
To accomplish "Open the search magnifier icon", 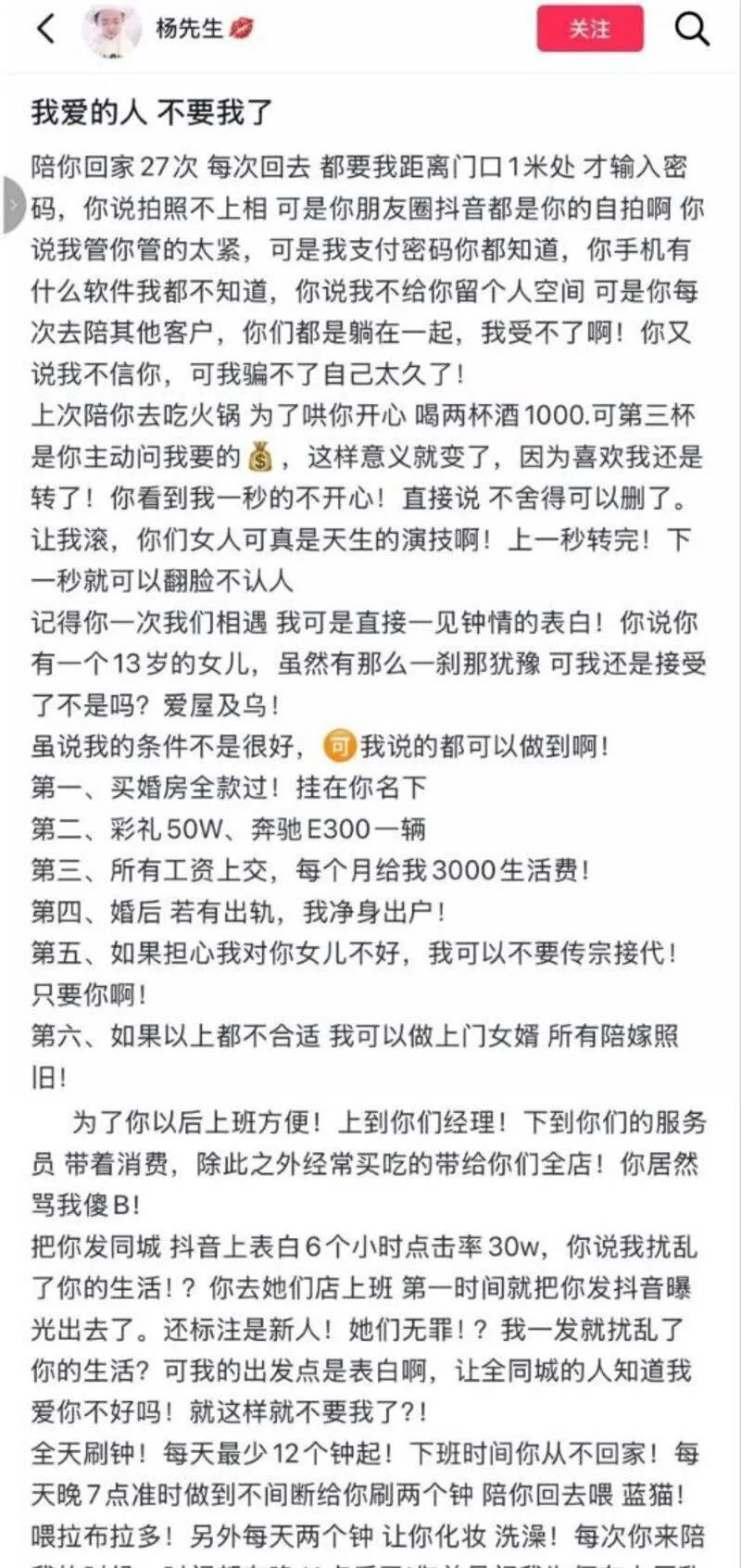I will 691,30.
